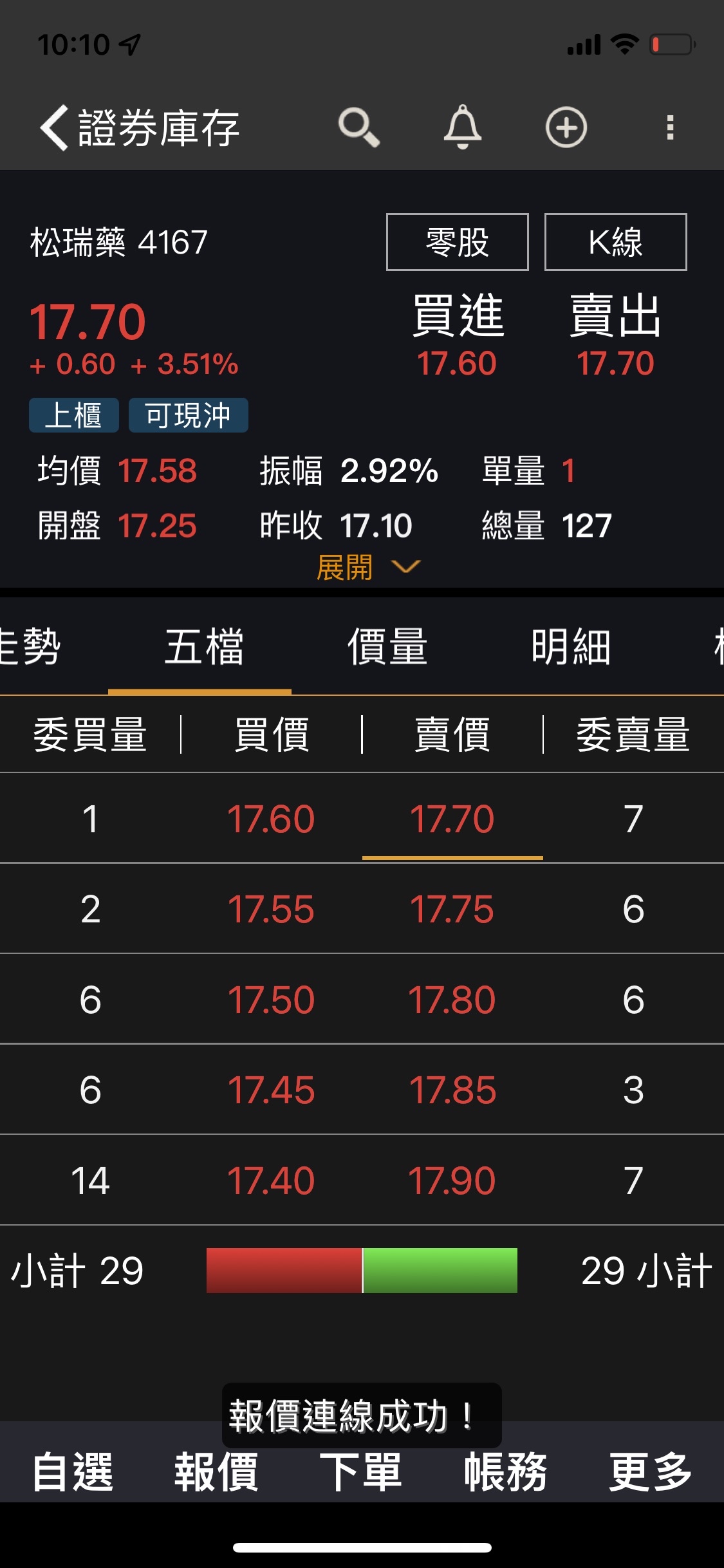Open the price alert bell
Screen dimensions: 724x1568
pos(463,127)
